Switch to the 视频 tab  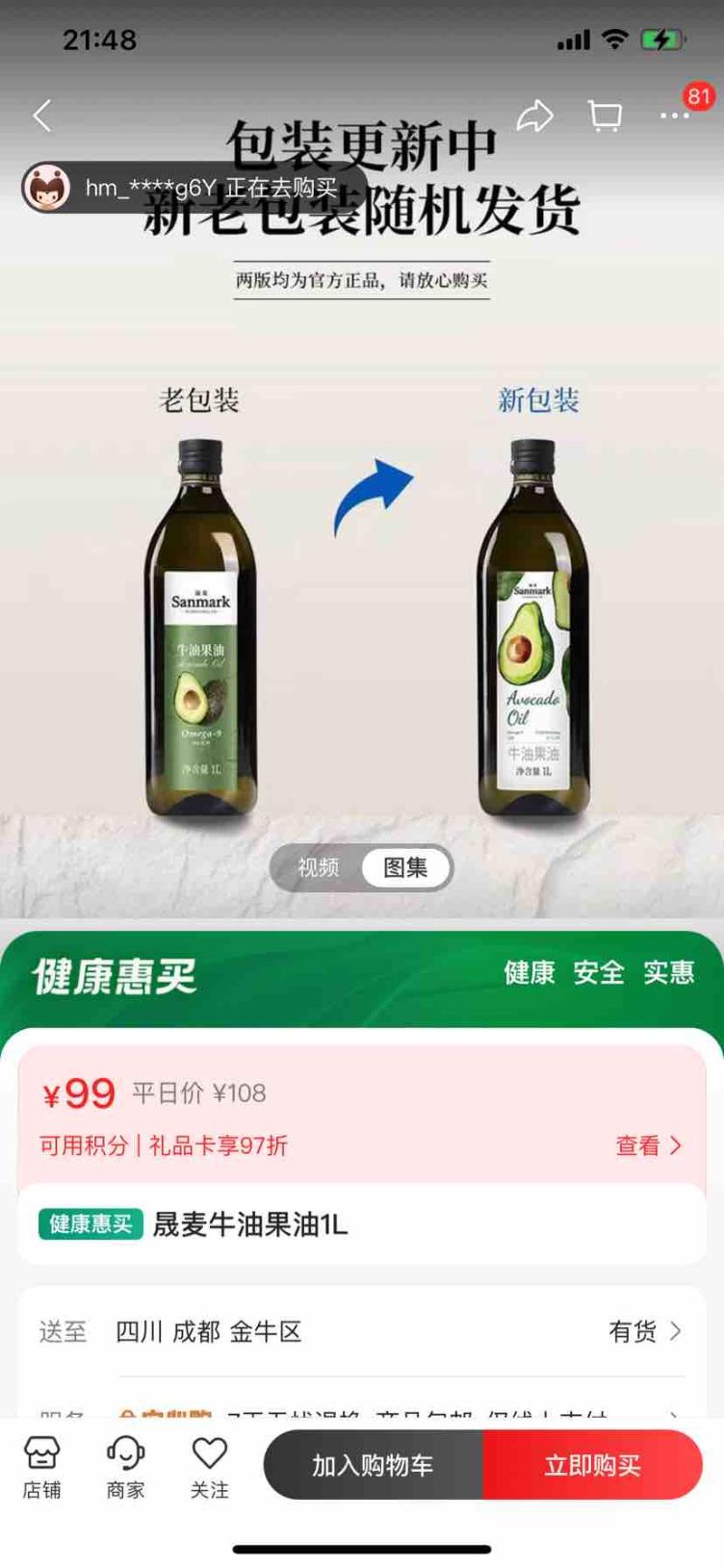tap(318, 867)
